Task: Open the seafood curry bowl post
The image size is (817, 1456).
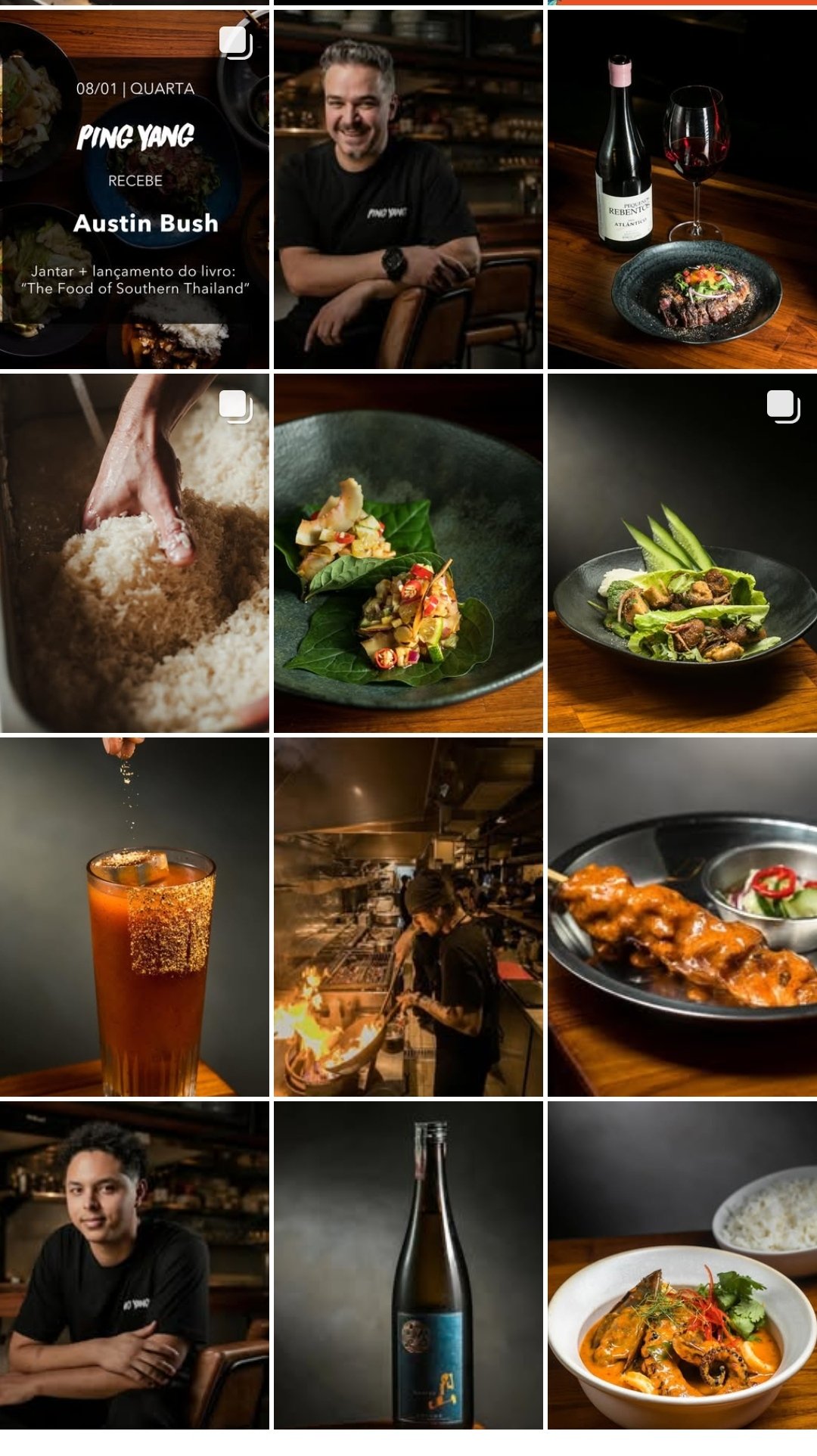Action: [x=682, y=1265]
